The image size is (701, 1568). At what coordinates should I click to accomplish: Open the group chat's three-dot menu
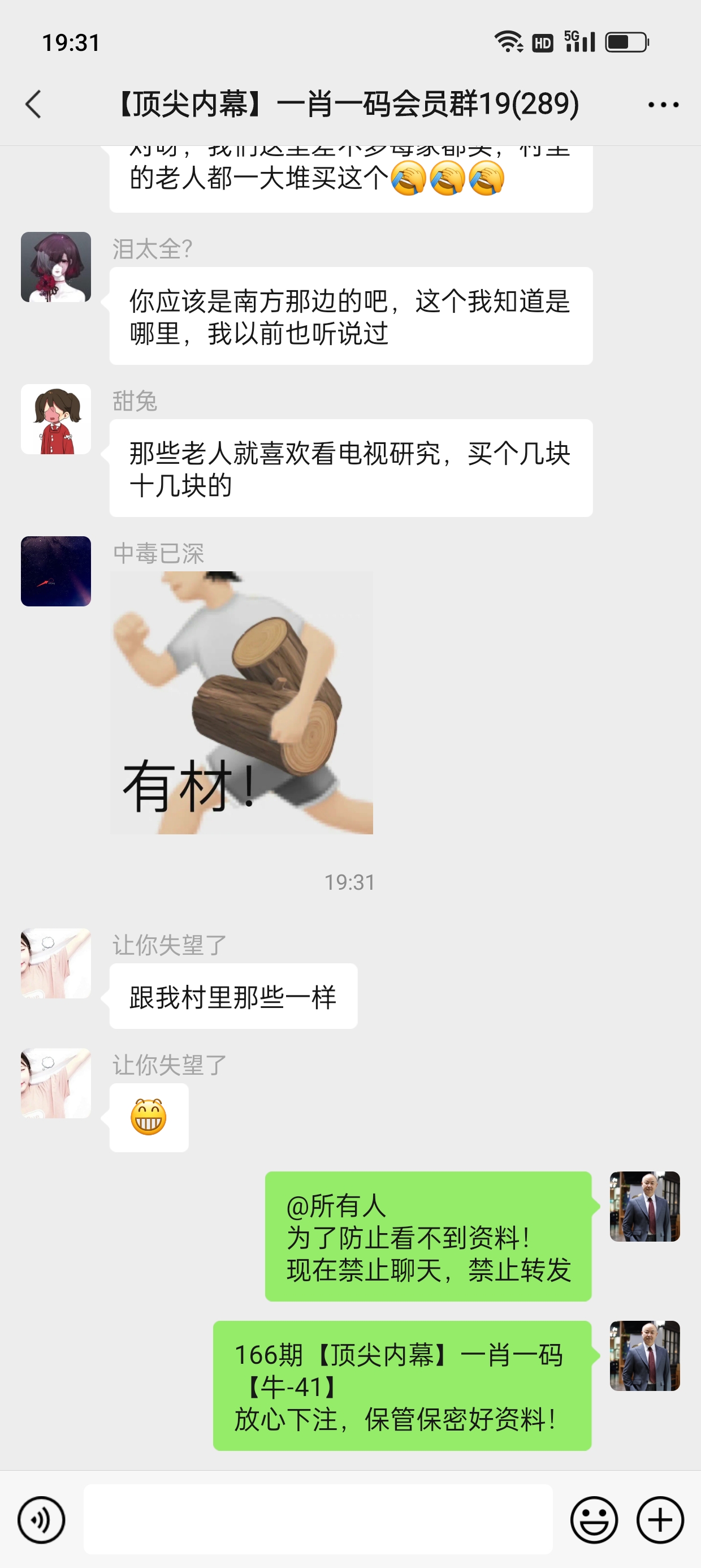coord(663,105)
